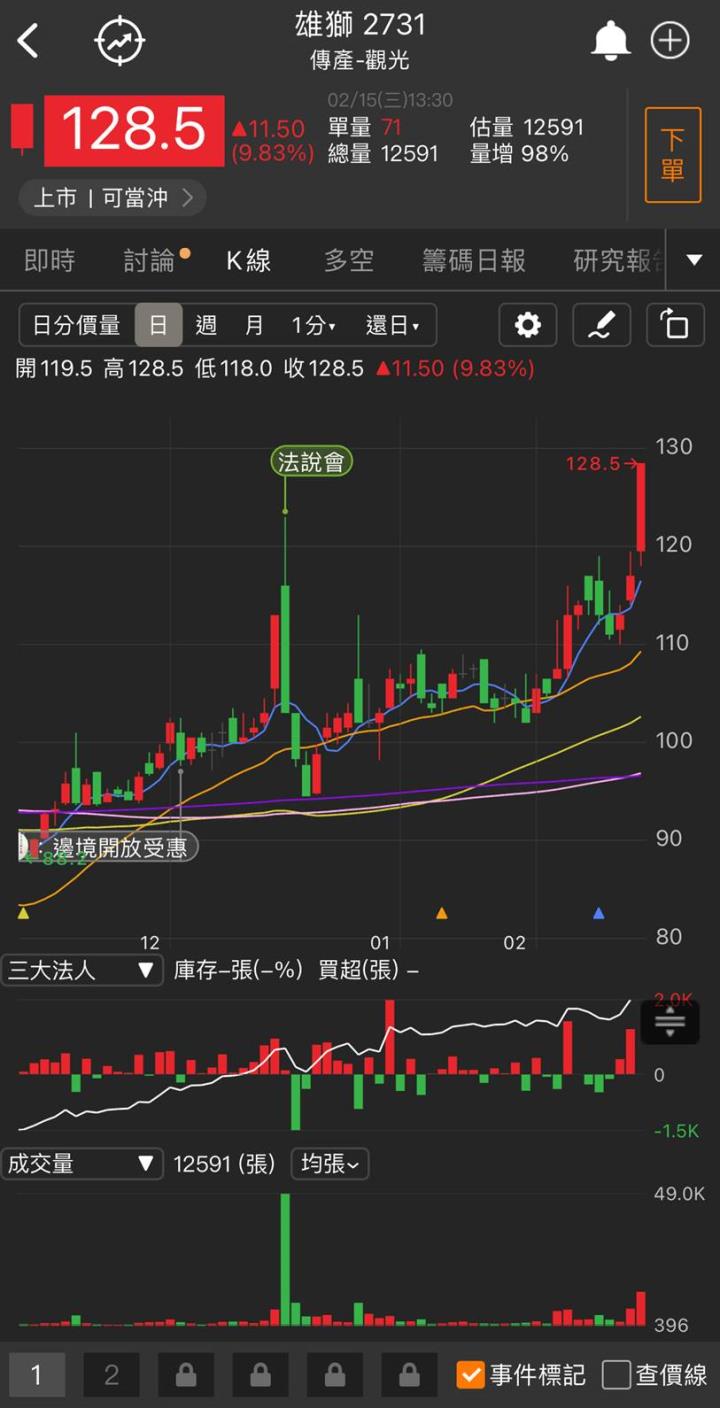Toggle the 查價線 checkbox
720x1408 pixels.
point(617,1375)
